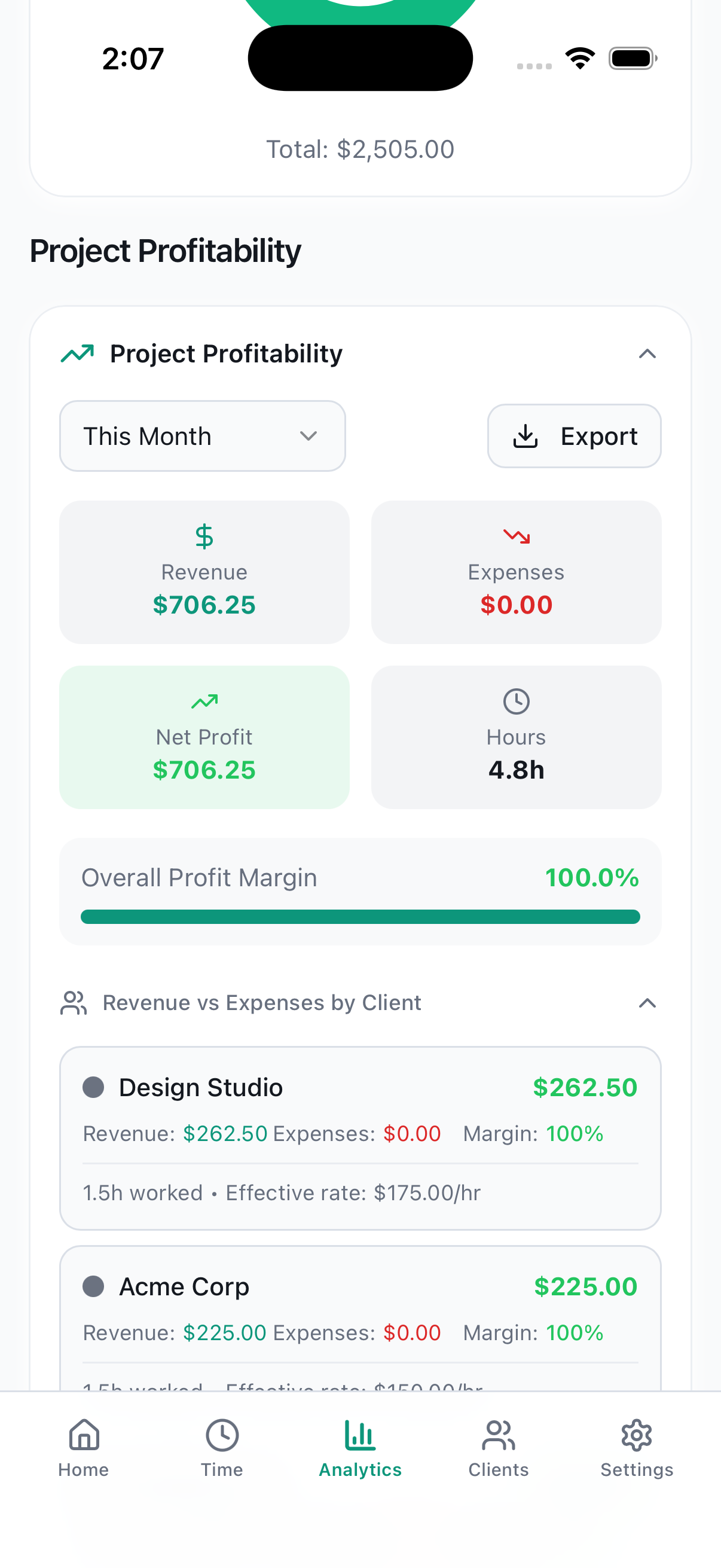The width and height of the screenshot is (721, 1568).
Task: Click the Overall Profit Margin progress bar
Action: click(359, 916)
